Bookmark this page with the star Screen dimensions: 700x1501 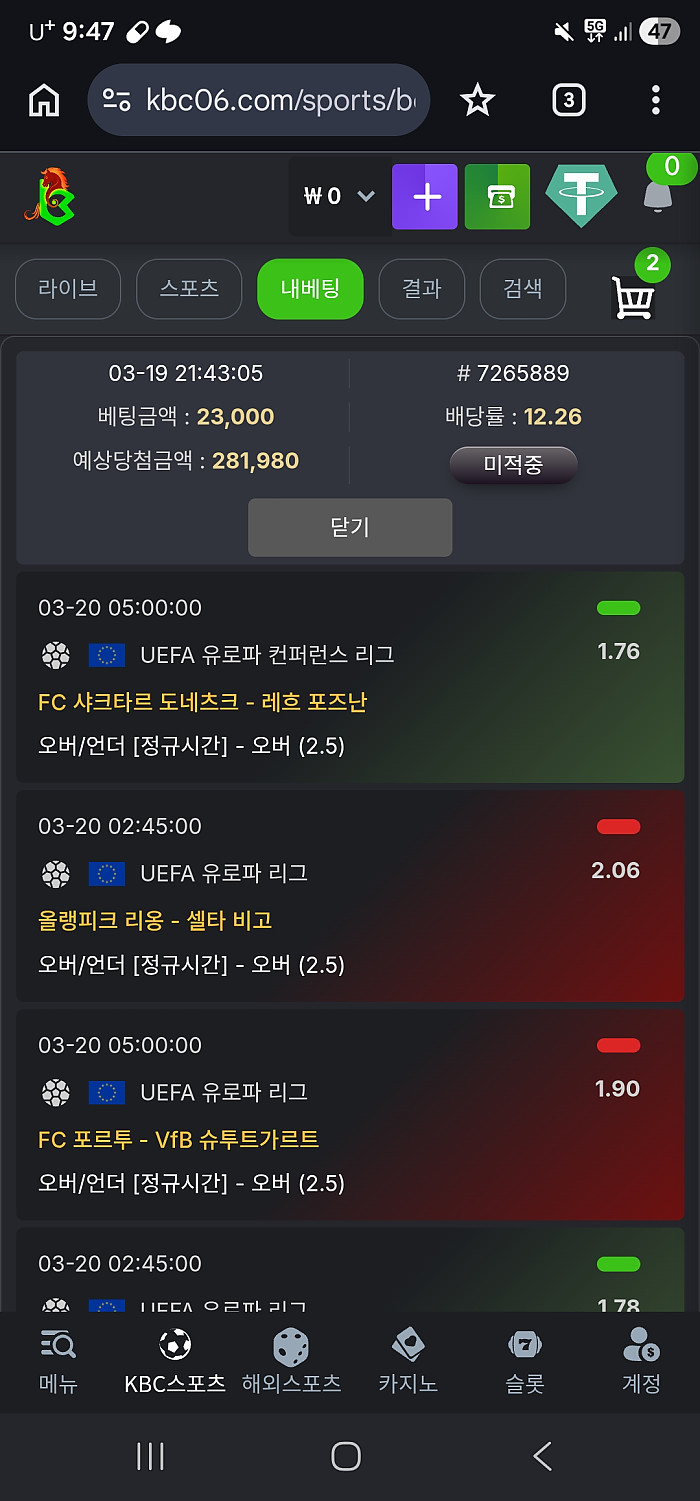pyautogui.click(x=477, y=100)
